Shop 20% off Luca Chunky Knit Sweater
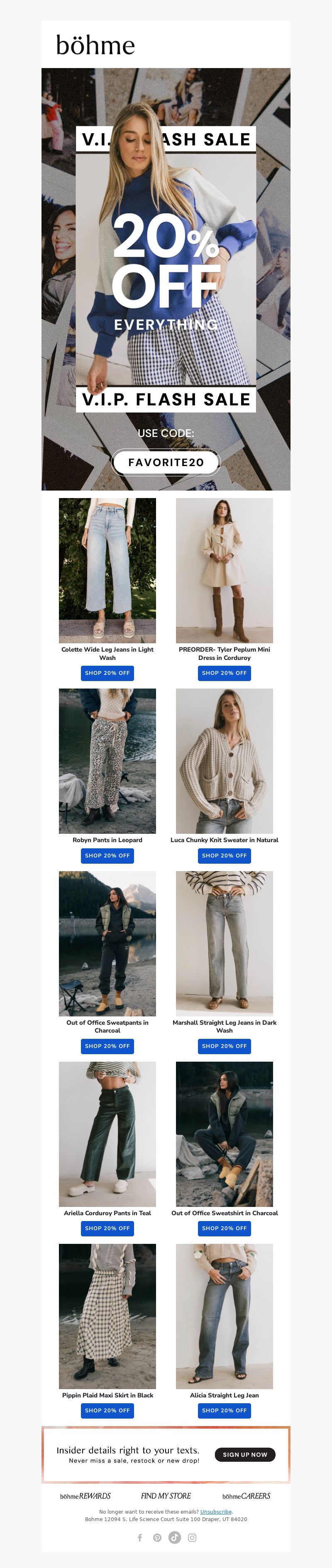Screen dimensions: 332x1568 tap(224, 855)
